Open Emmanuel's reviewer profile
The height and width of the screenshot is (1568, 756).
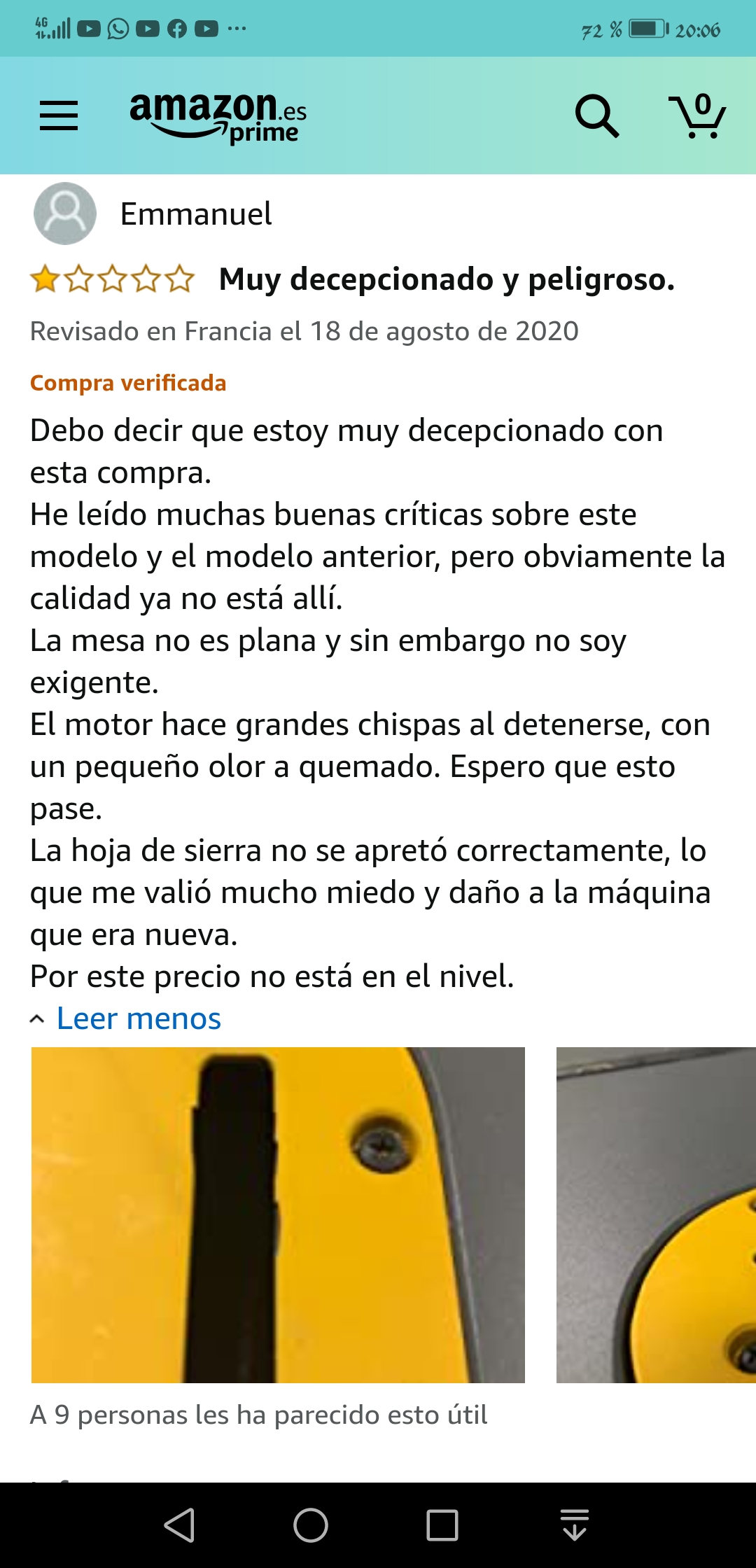195,214
